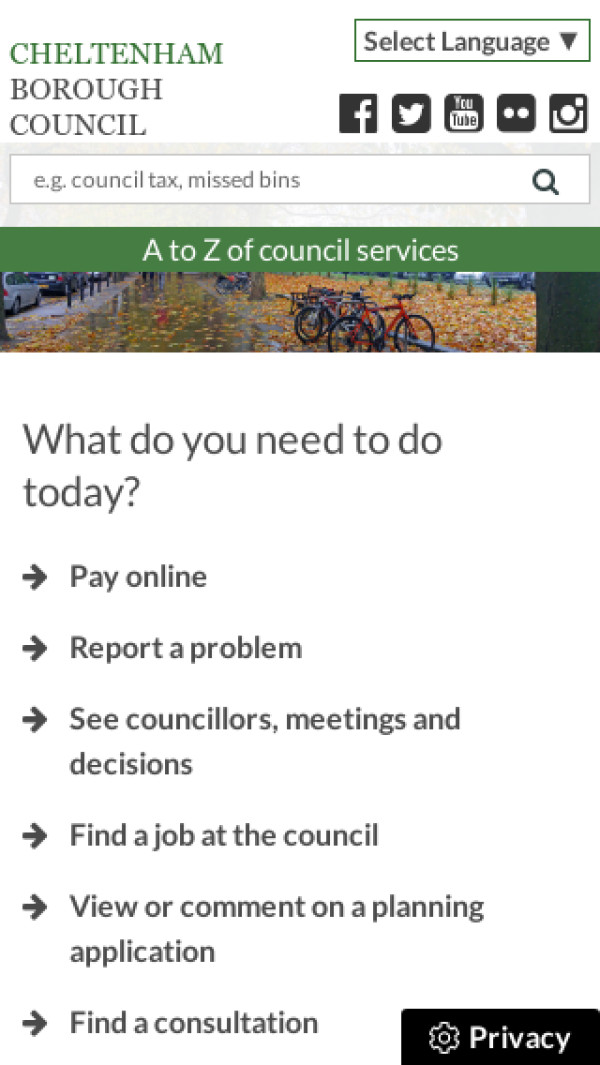This screenshot has height=1065, width=600.
Task: Go to Report a problem
Action: [185, 648]
